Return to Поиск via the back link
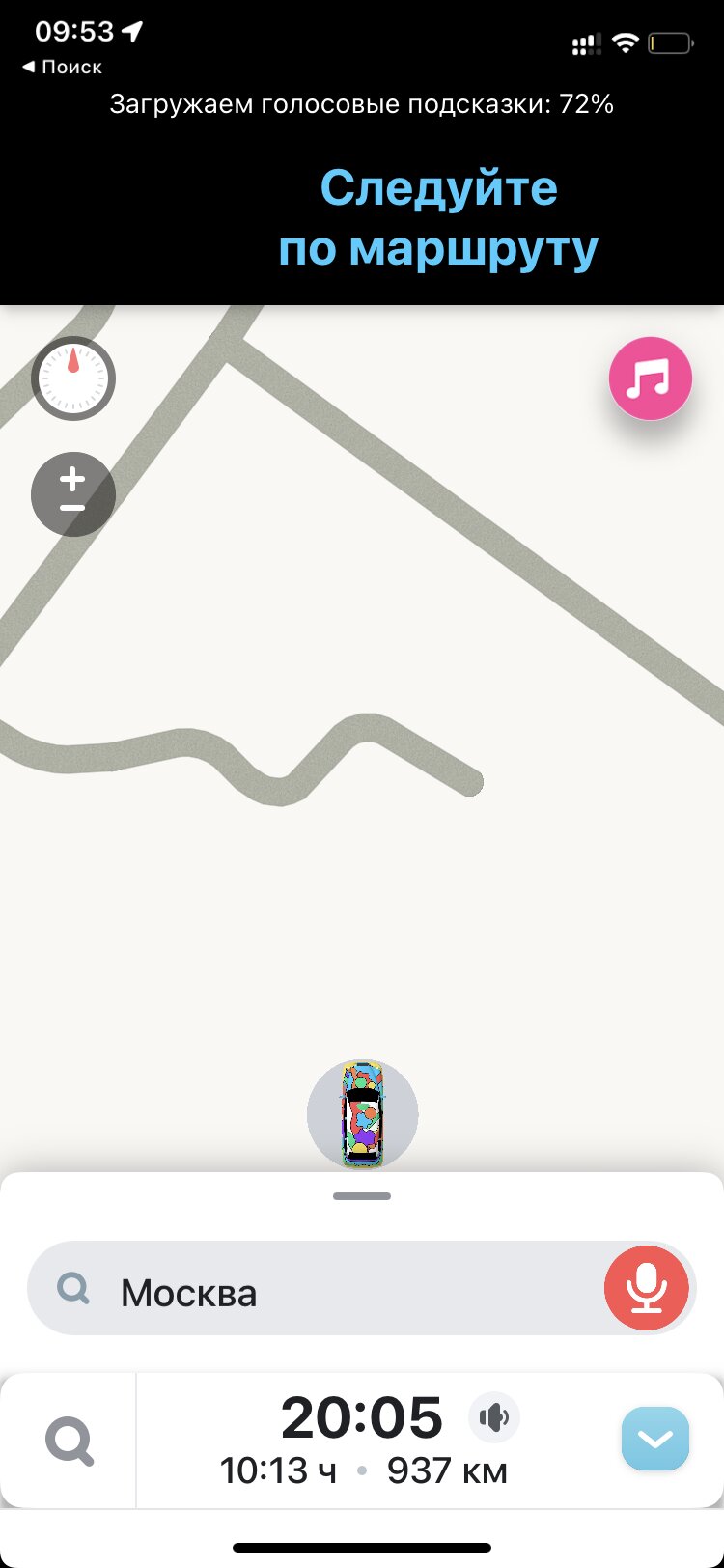The height and width of the screenshot is (1568, 724). coord(62,67)
